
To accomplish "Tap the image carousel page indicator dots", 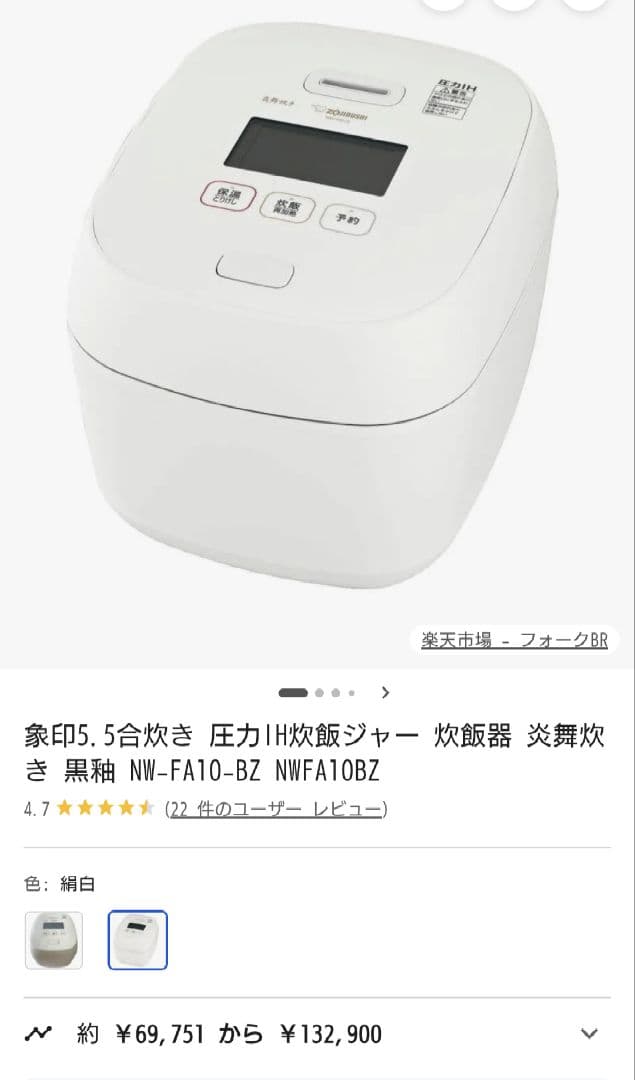I will [x=317, y=692].
